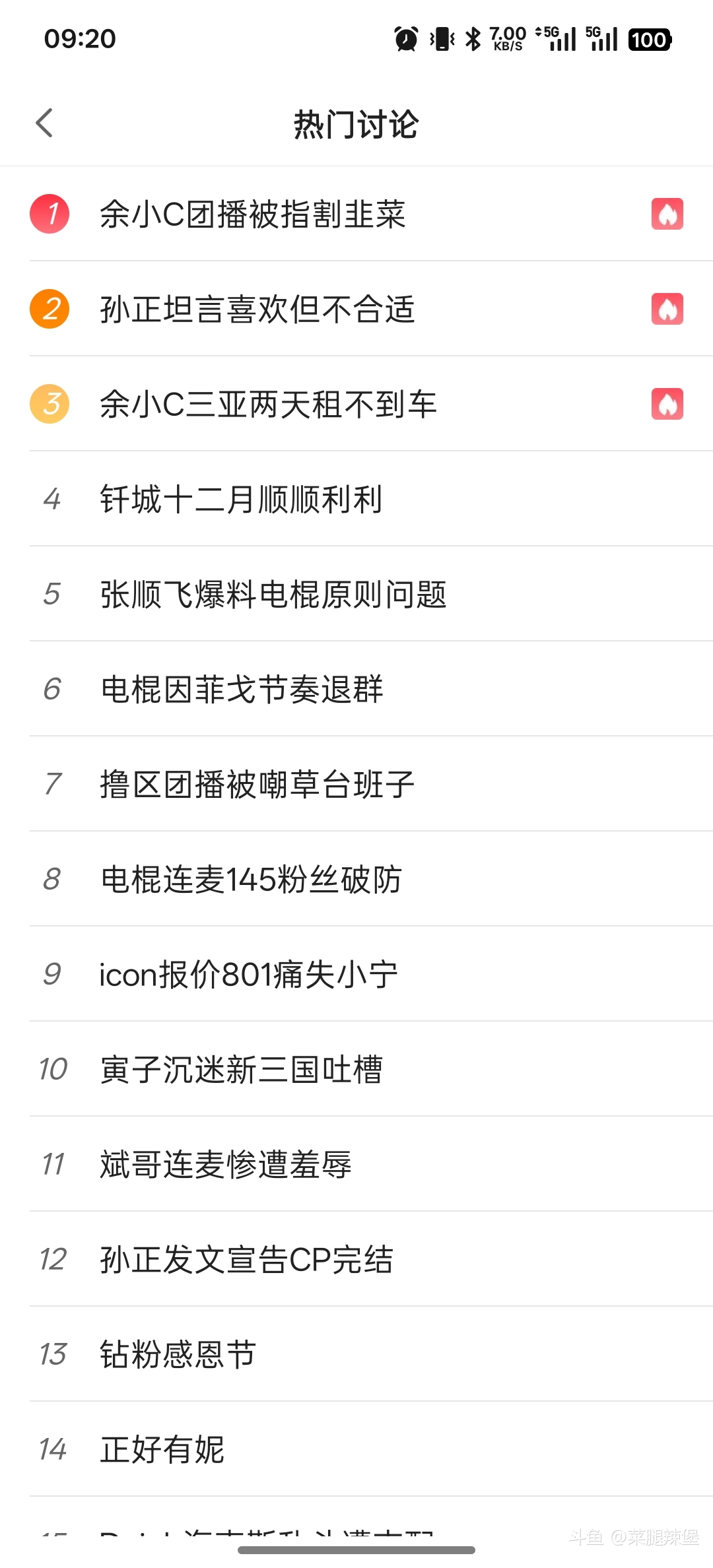The width and height of the screenshot is (713, 1568).
Task: Open topic 斌哥连麦惨遭羞辱
Action: (x=226, y=1165)
